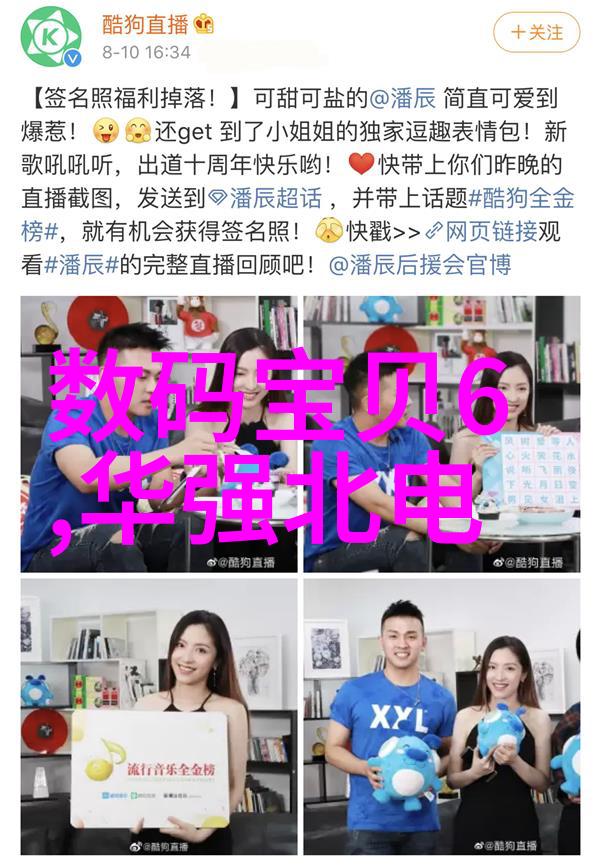Image resolution: width=600 pixels, height=868 pixels.
Task: View the second photo with the calendar board
Action: (x=441, y=433)
